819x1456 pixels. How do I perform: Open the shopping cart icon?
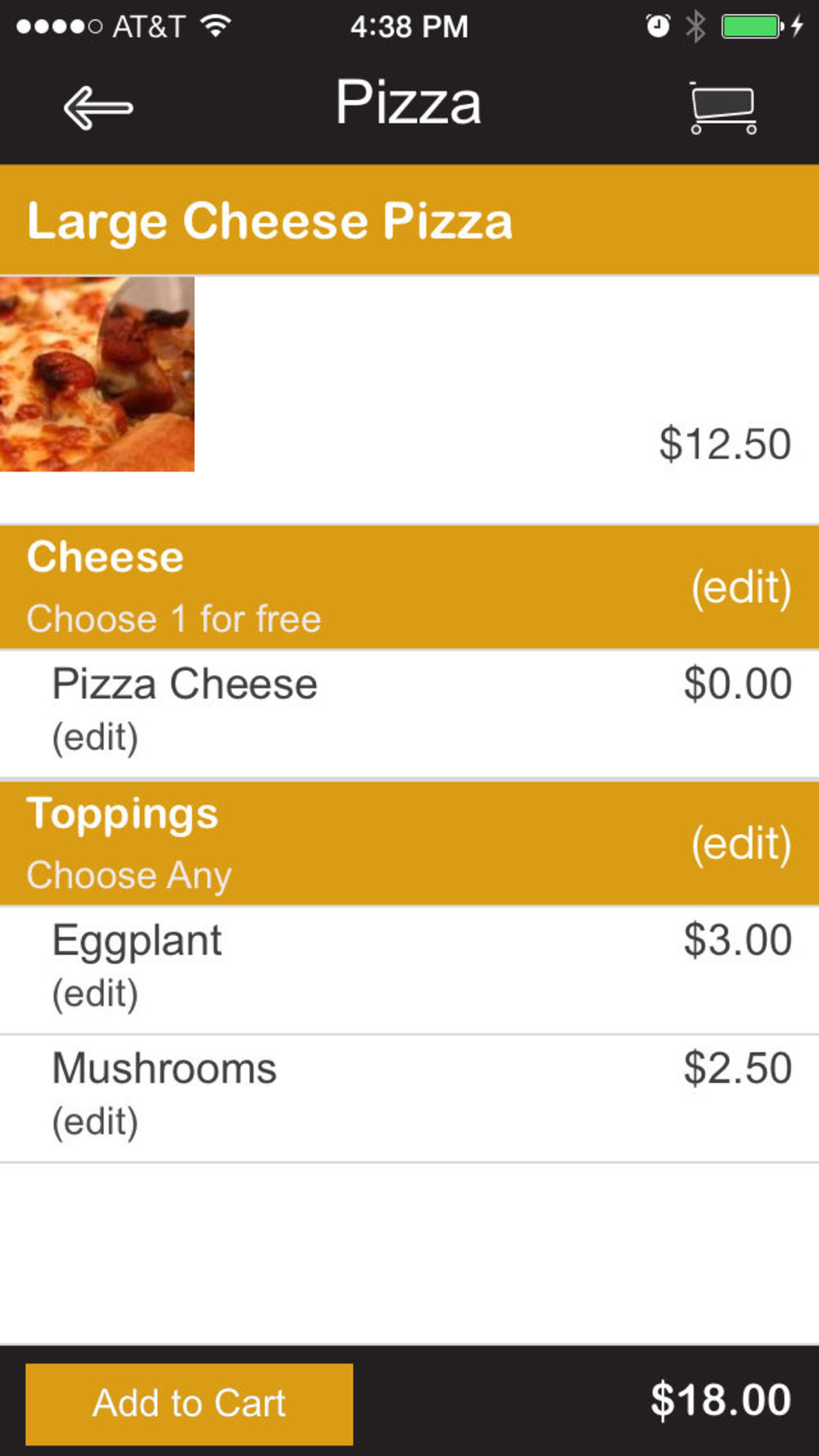pyautogui.click(x=722, y=107)
